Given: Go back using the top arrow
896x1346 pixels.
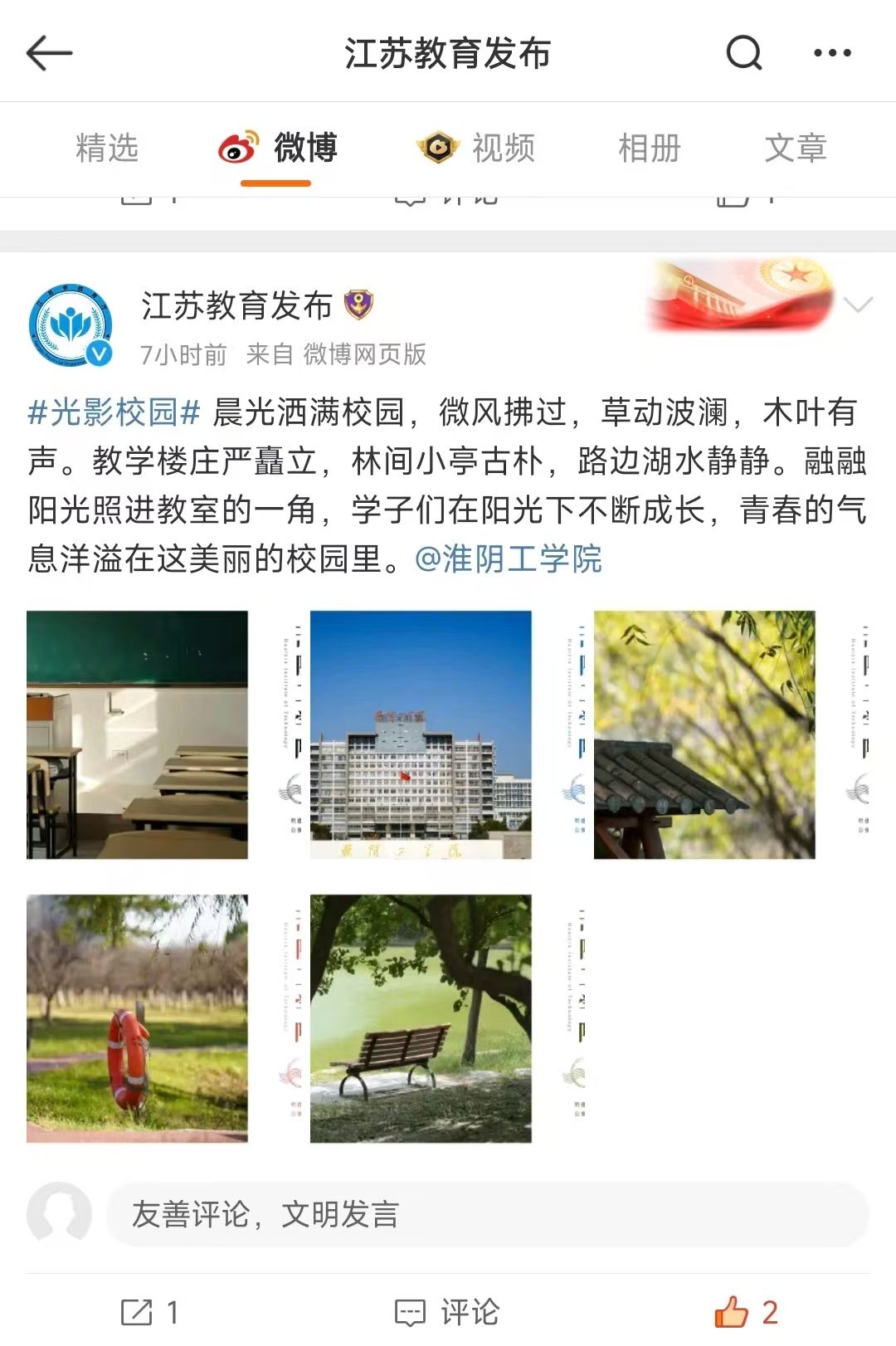Looking at the screenshot, I should pyautogui.click(x=50, y=53).
